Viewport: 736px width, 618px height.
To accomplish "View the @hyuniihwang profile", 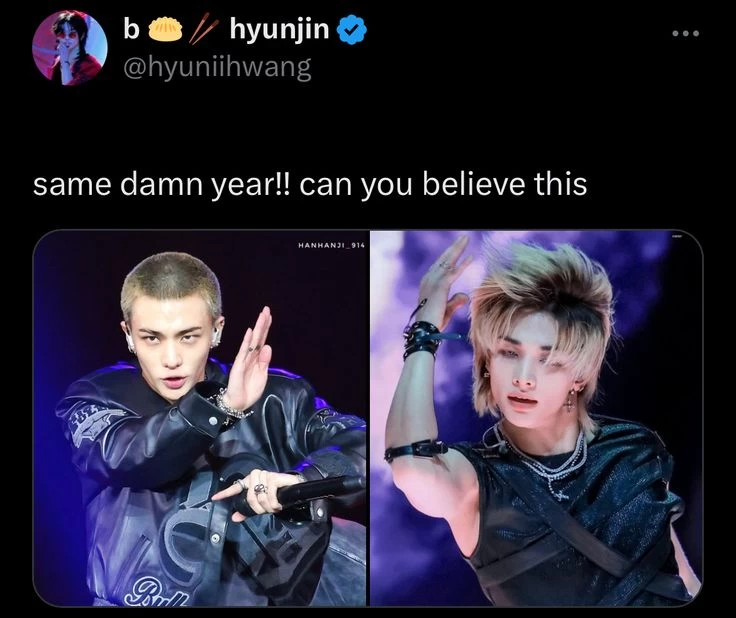I will click(x=216, y=67).
